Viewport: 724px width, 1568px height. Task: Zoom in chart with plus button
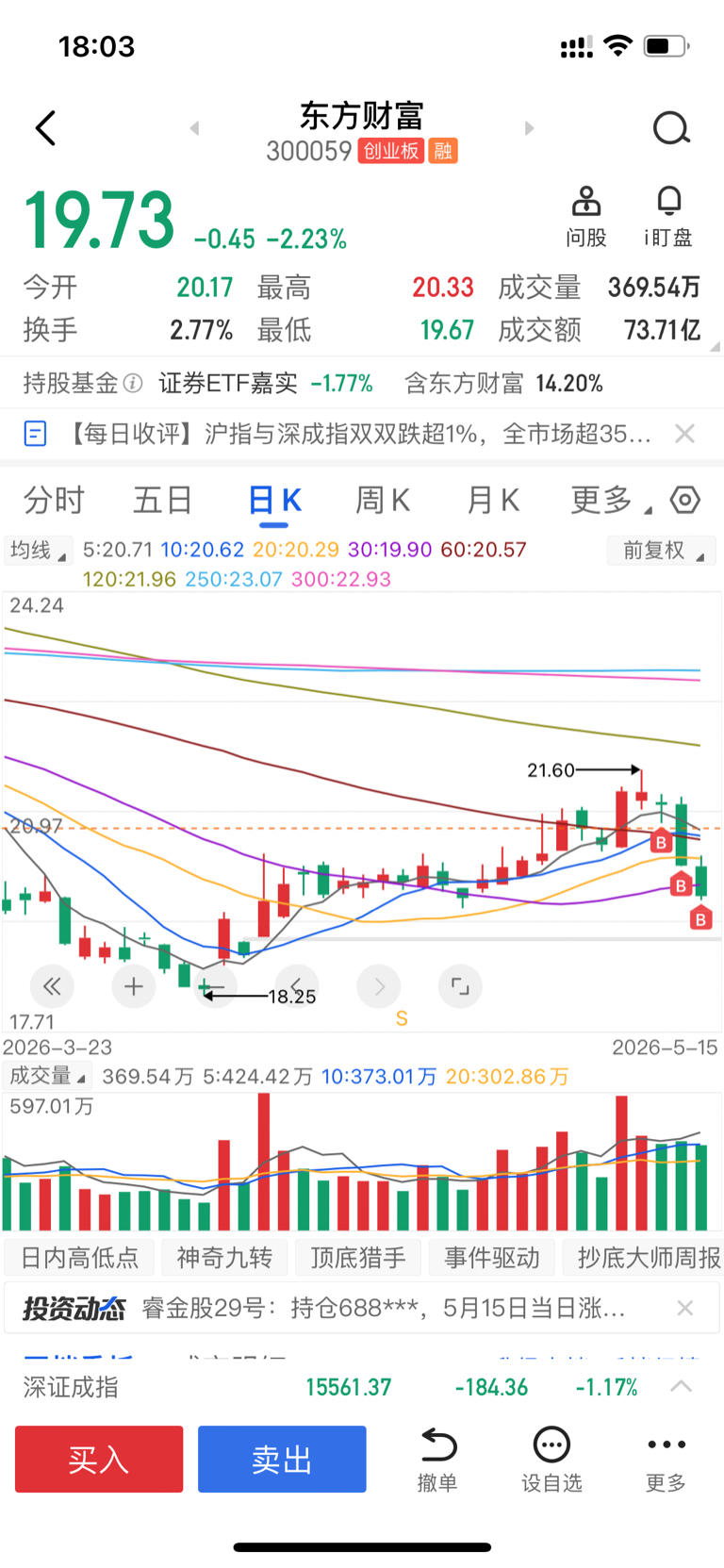[x=134, y=986]
